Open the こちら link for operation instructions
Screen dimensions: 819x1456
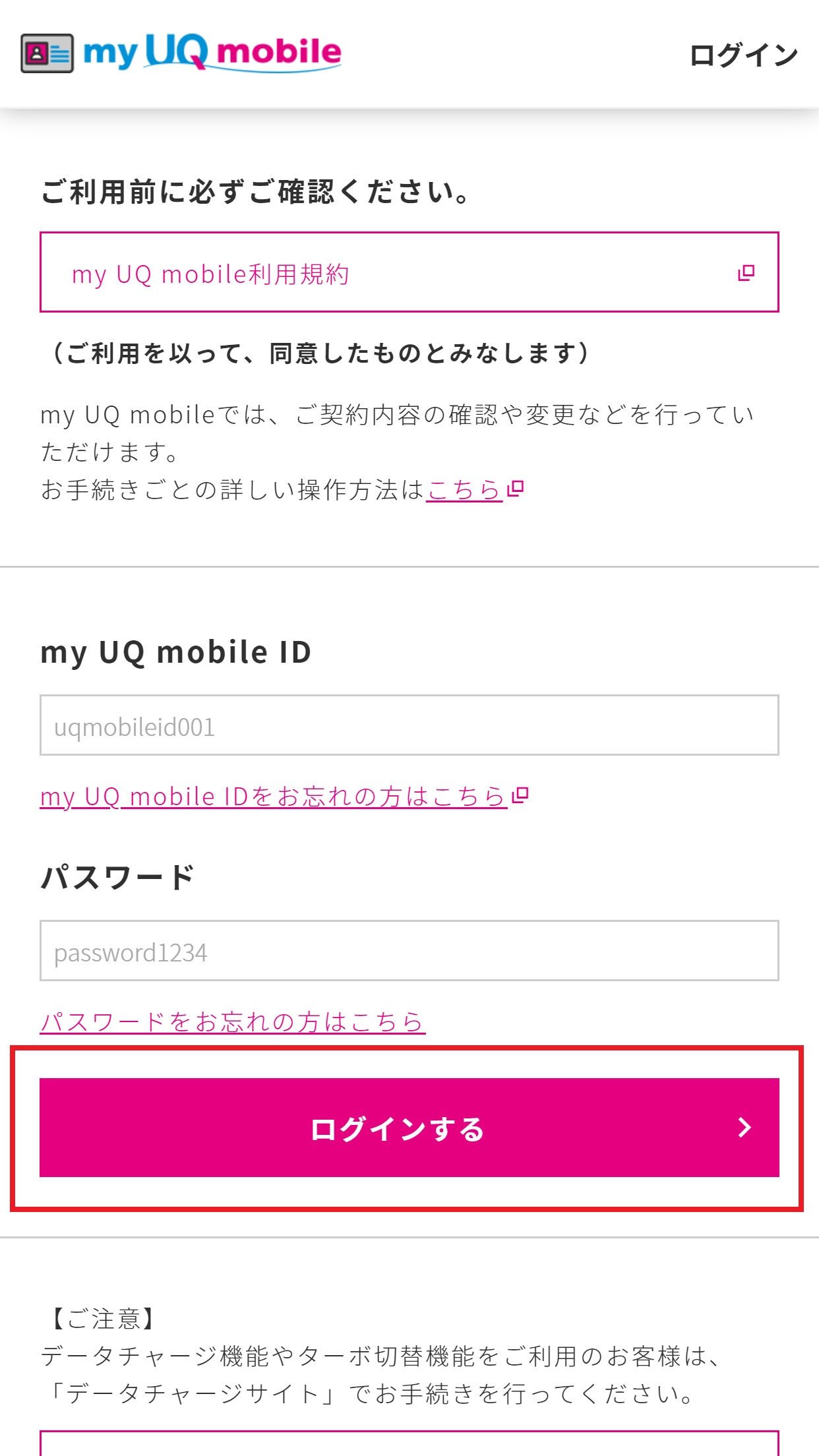click(x=475, y=489)
